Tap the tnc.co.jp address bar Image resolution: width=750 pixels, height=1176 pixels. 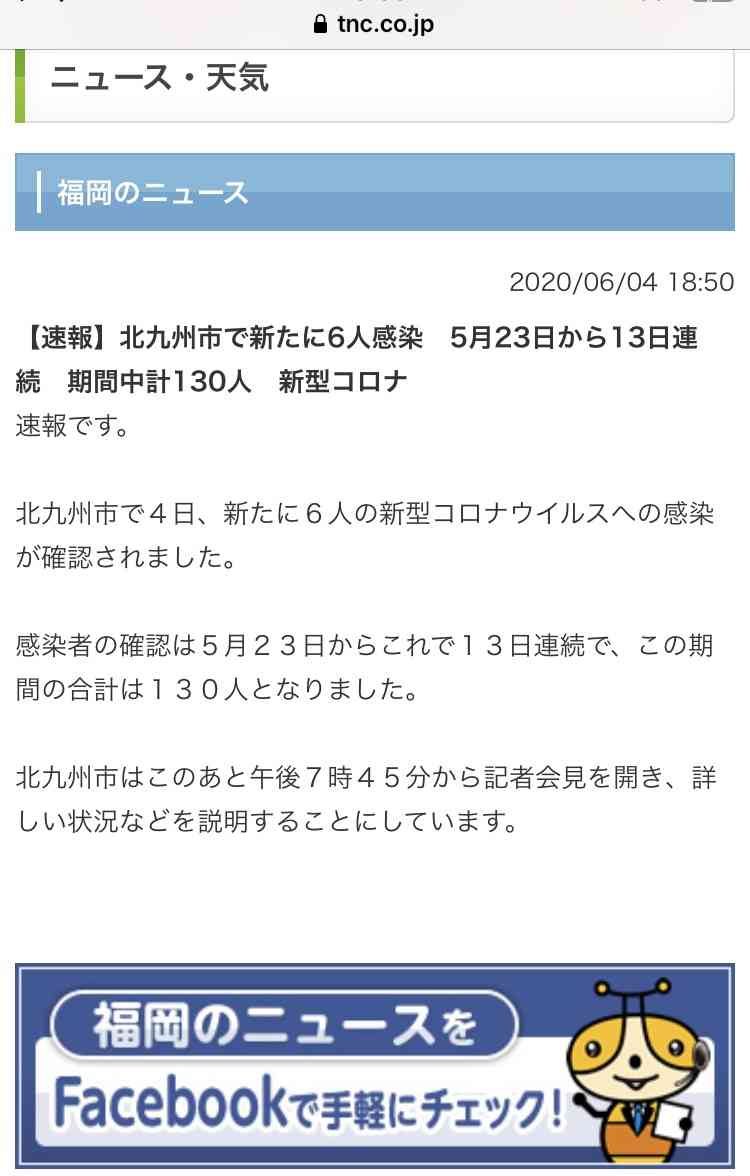374,24
